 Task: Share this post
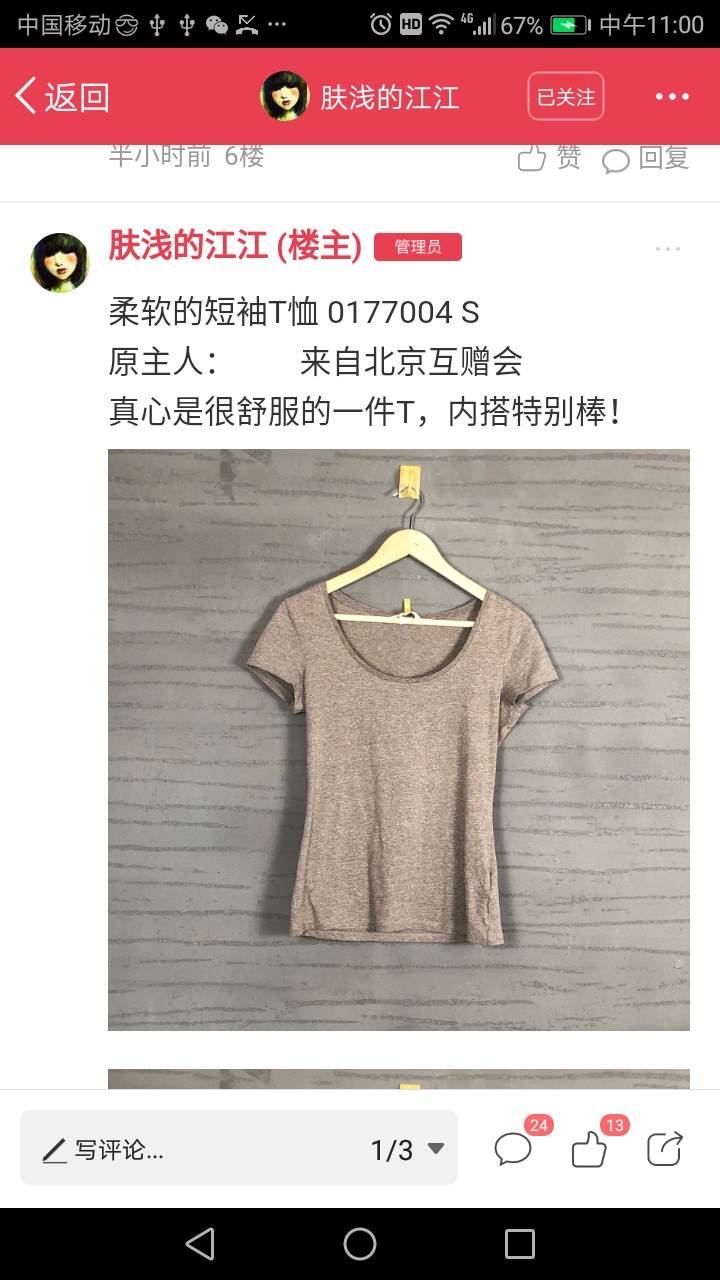click(664, 1148)
